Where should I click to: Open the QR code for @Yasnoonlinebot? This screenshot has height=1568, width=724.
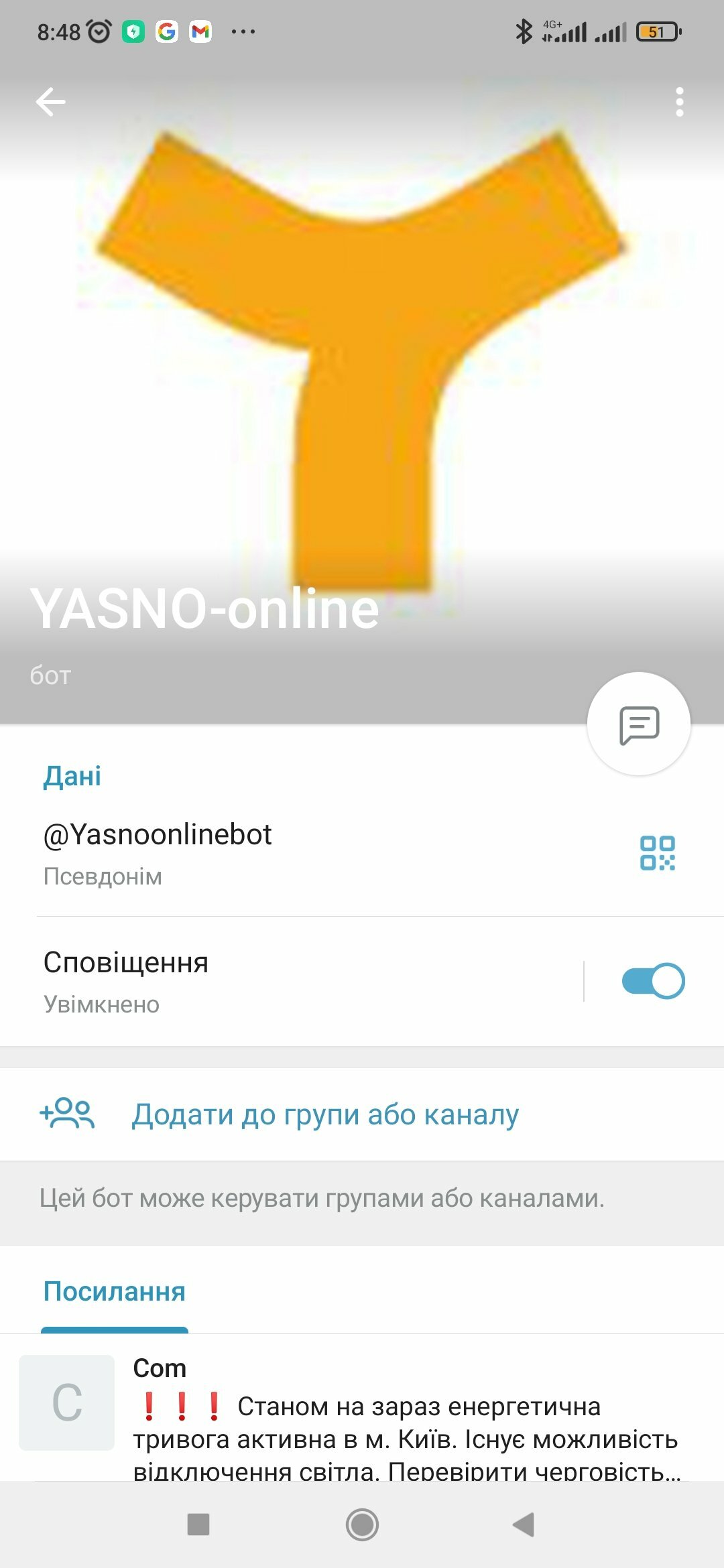(657, 853)
